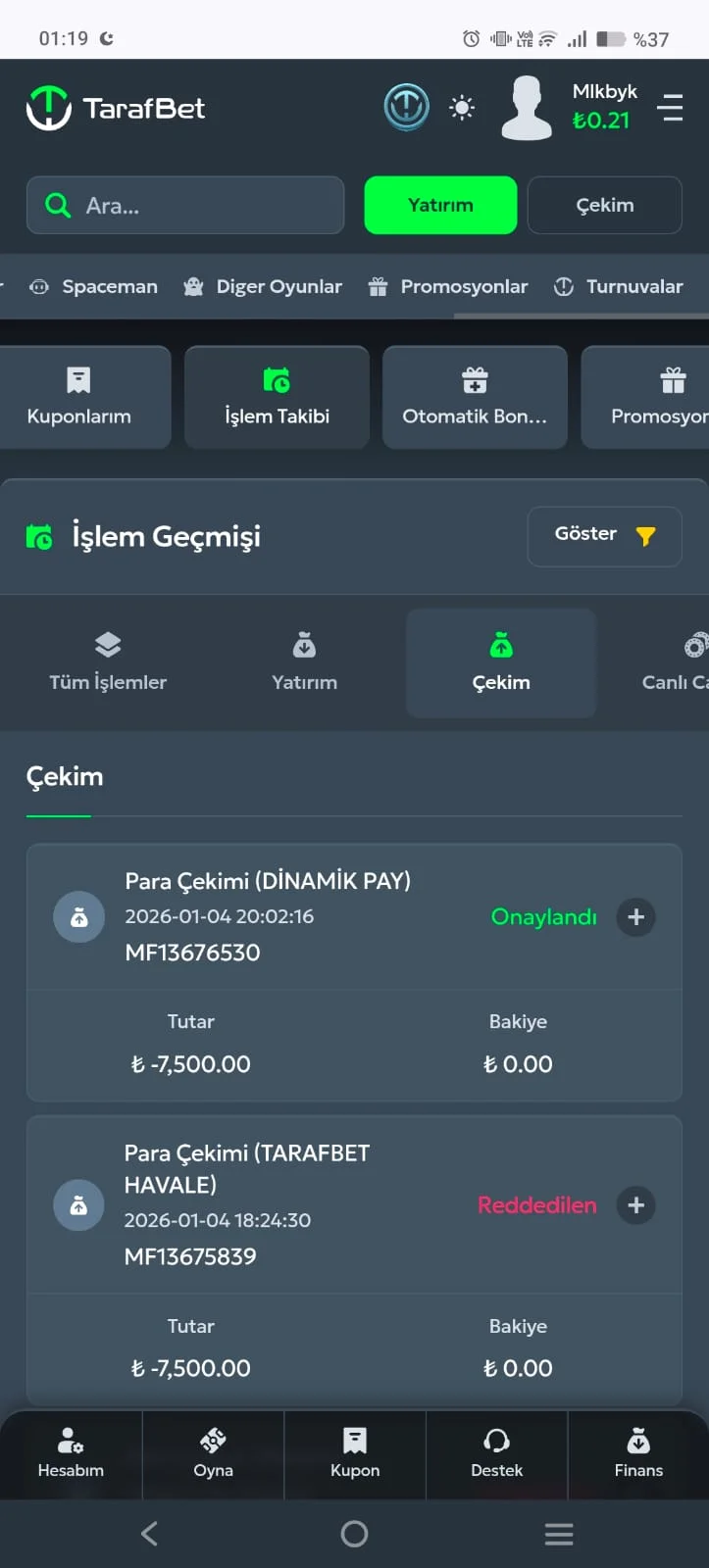Expand the TARAFBET HAVALE withdrawal details

tap(635, 1204)
